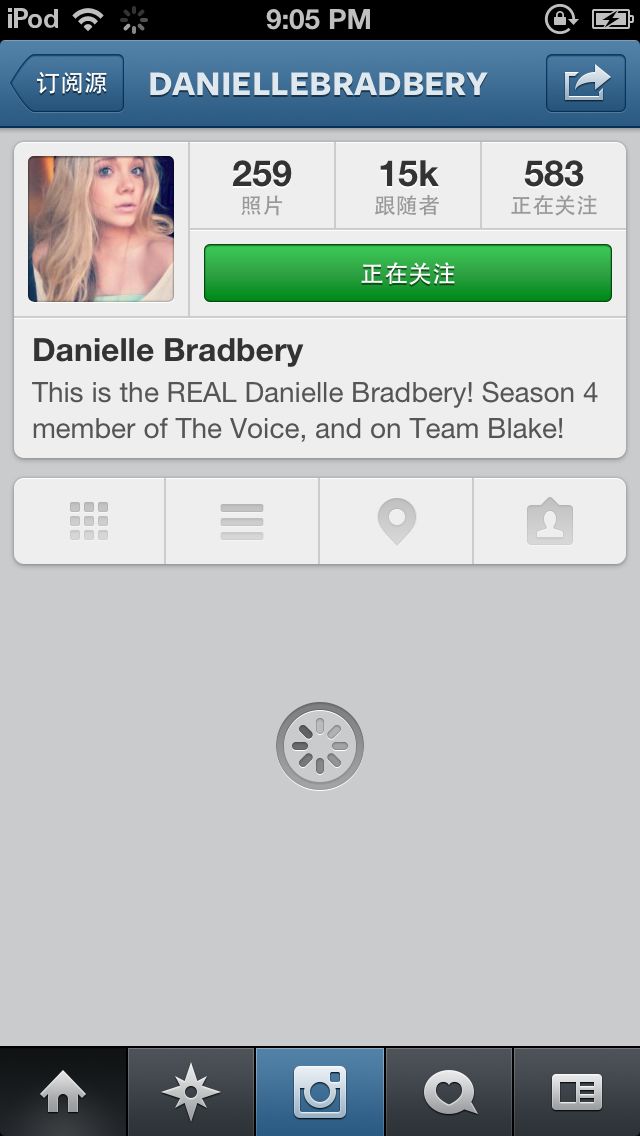Enlarge Danielle Bradbery's profile picture
The height and width of the screenshot is (1136, 640).
pyautogui.click(x=101, y=229)
